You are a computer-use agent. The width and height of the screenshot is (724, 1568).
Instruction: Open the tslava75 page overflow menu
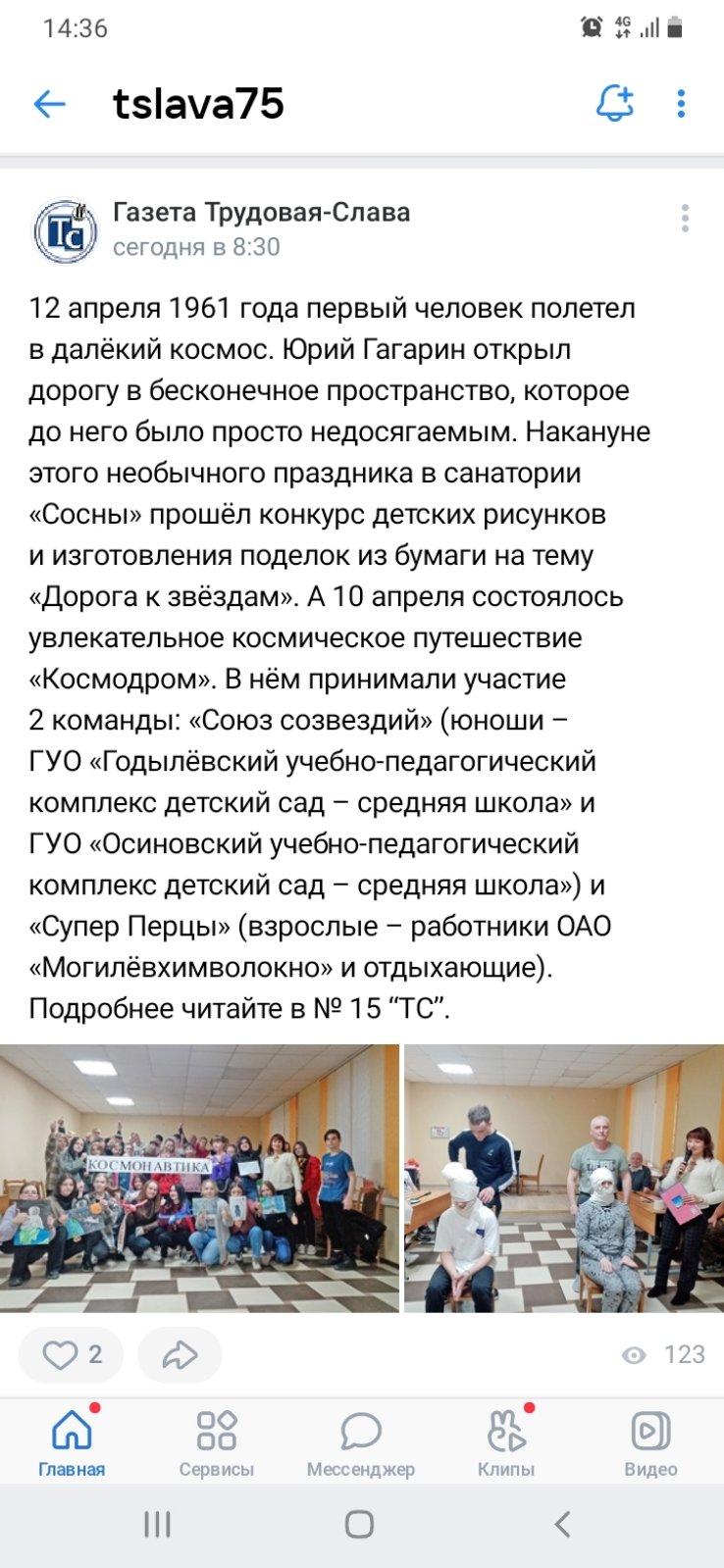pos(681,103)
